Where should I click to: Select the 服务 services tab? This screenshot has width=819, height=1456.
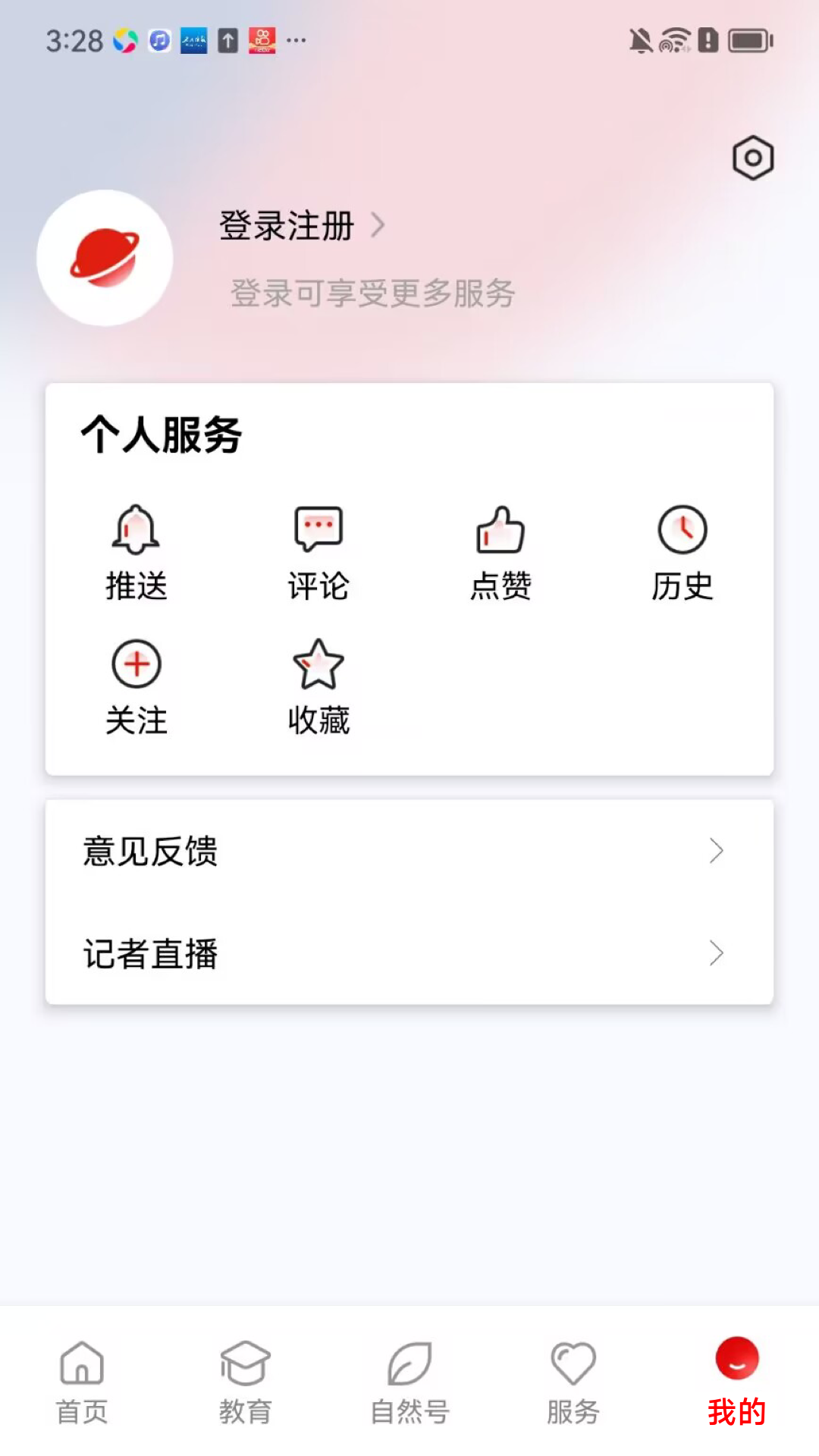click(573, 1382)
